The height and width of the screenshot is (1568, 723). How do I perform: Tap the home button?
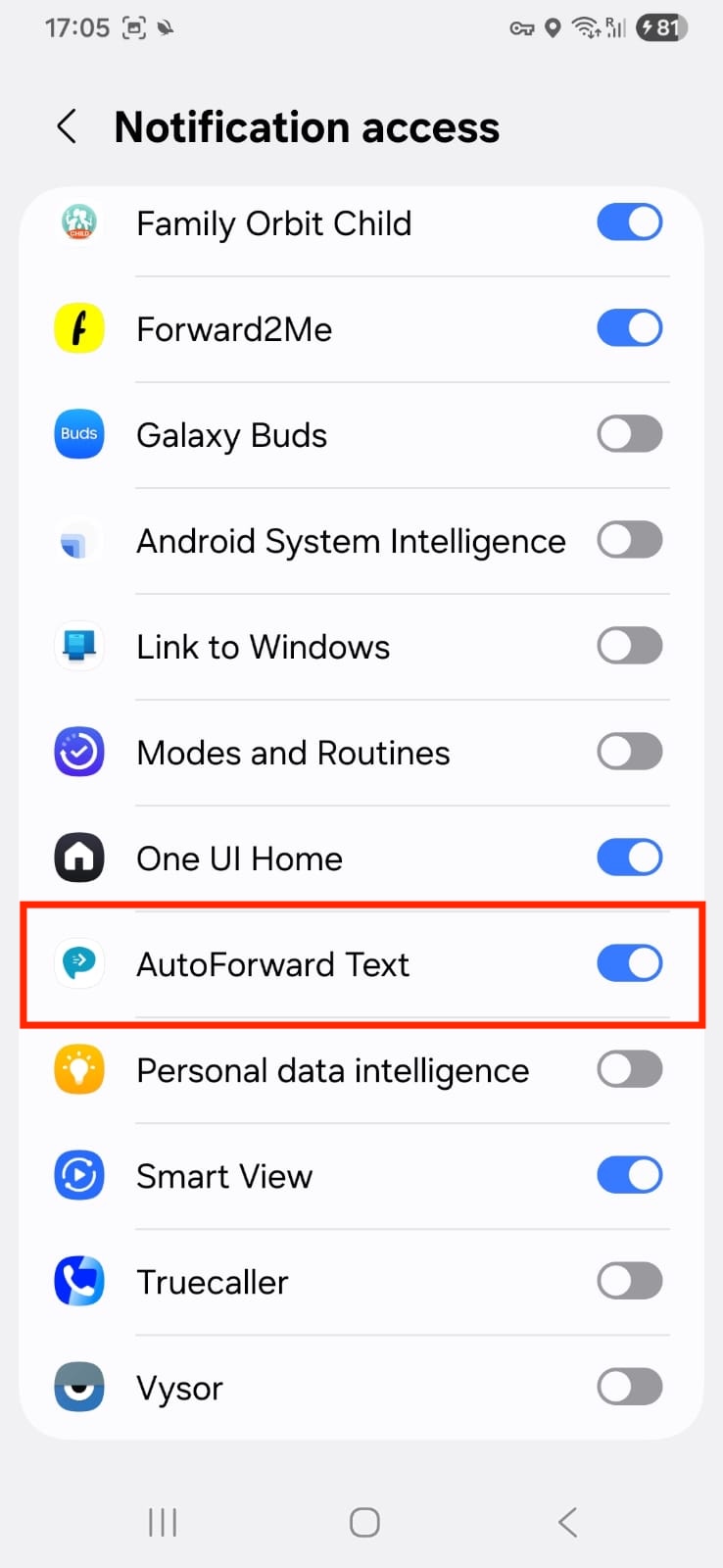coord(364,1522)
